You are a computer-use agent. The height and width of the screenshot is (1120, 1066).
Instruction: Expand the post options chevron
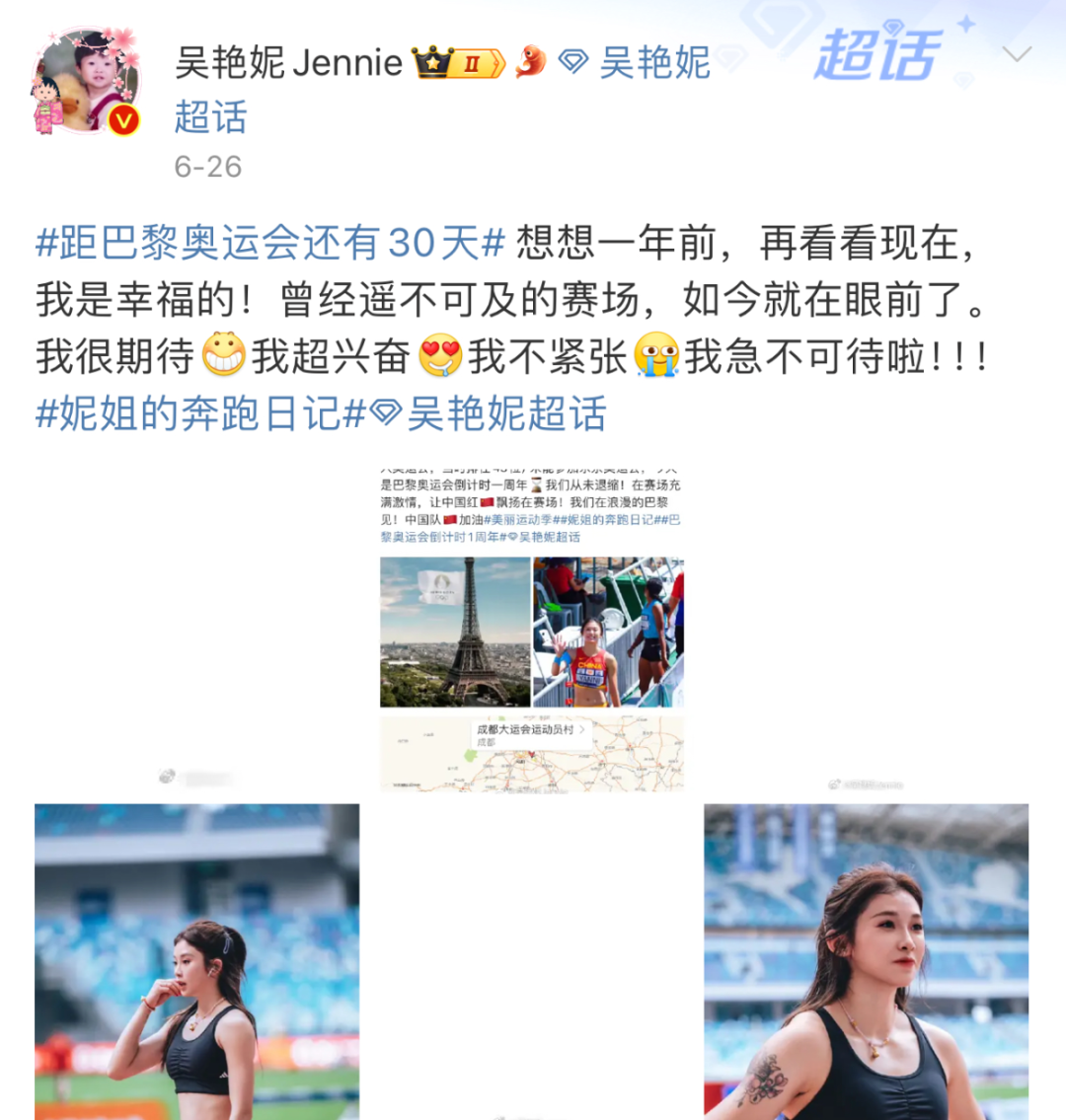[x=1016, y=54]
